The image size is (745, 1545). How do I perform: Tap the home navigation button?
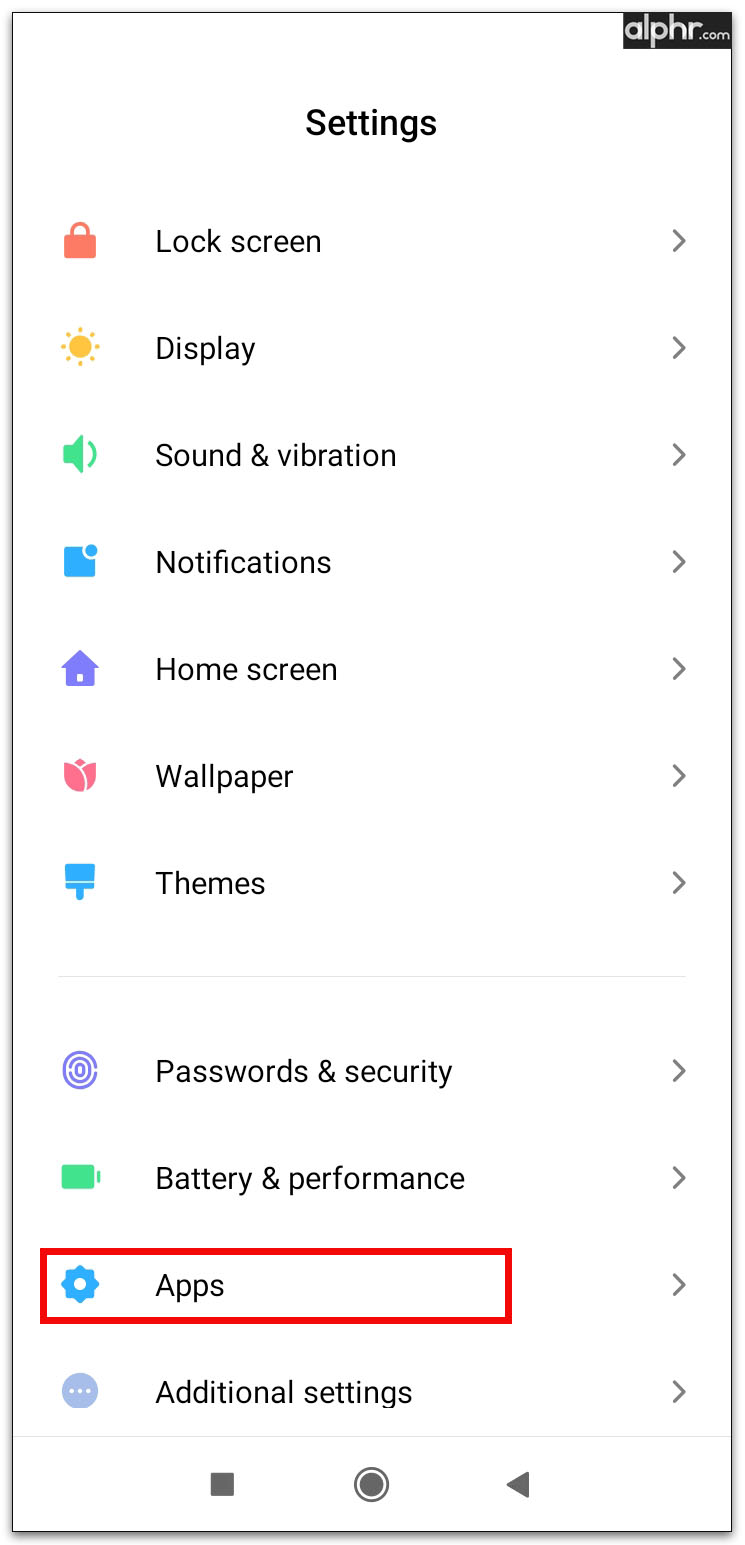[371, 1484]
